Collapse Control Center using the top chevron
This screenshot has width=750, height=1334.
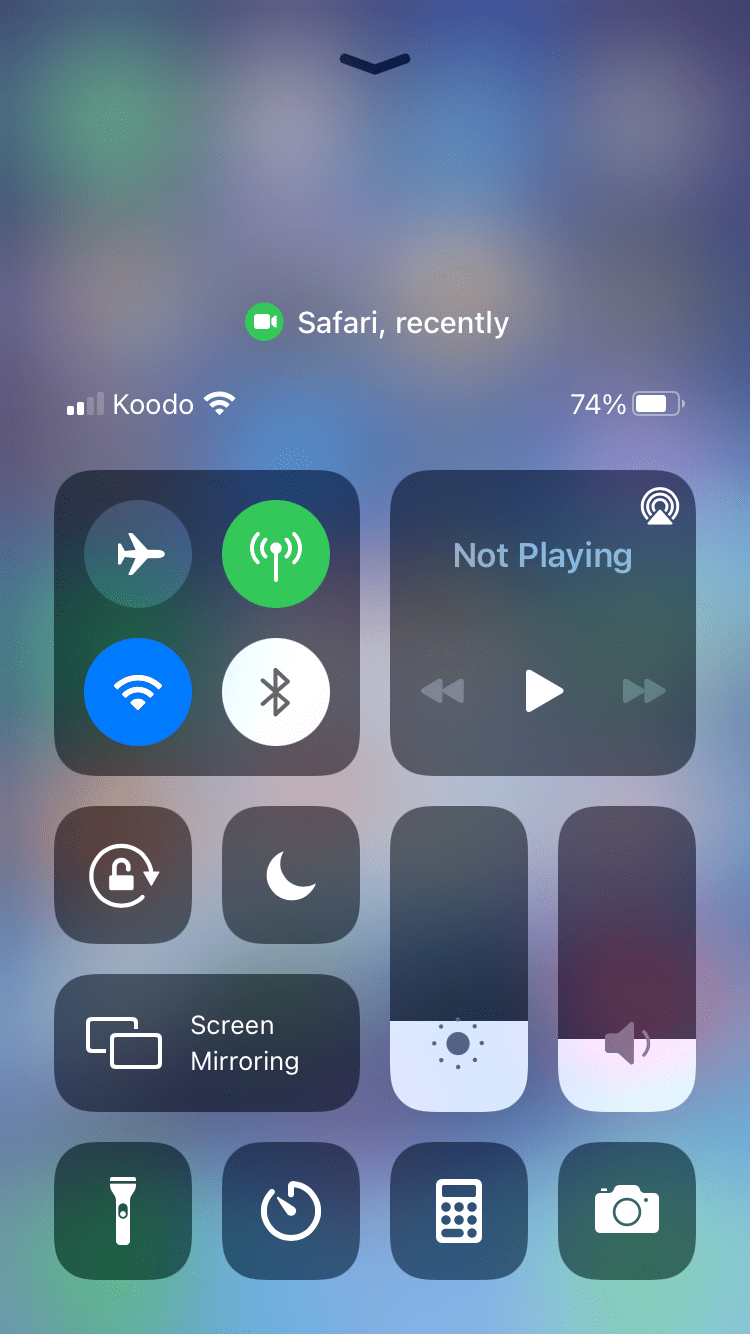pos(374,64)
